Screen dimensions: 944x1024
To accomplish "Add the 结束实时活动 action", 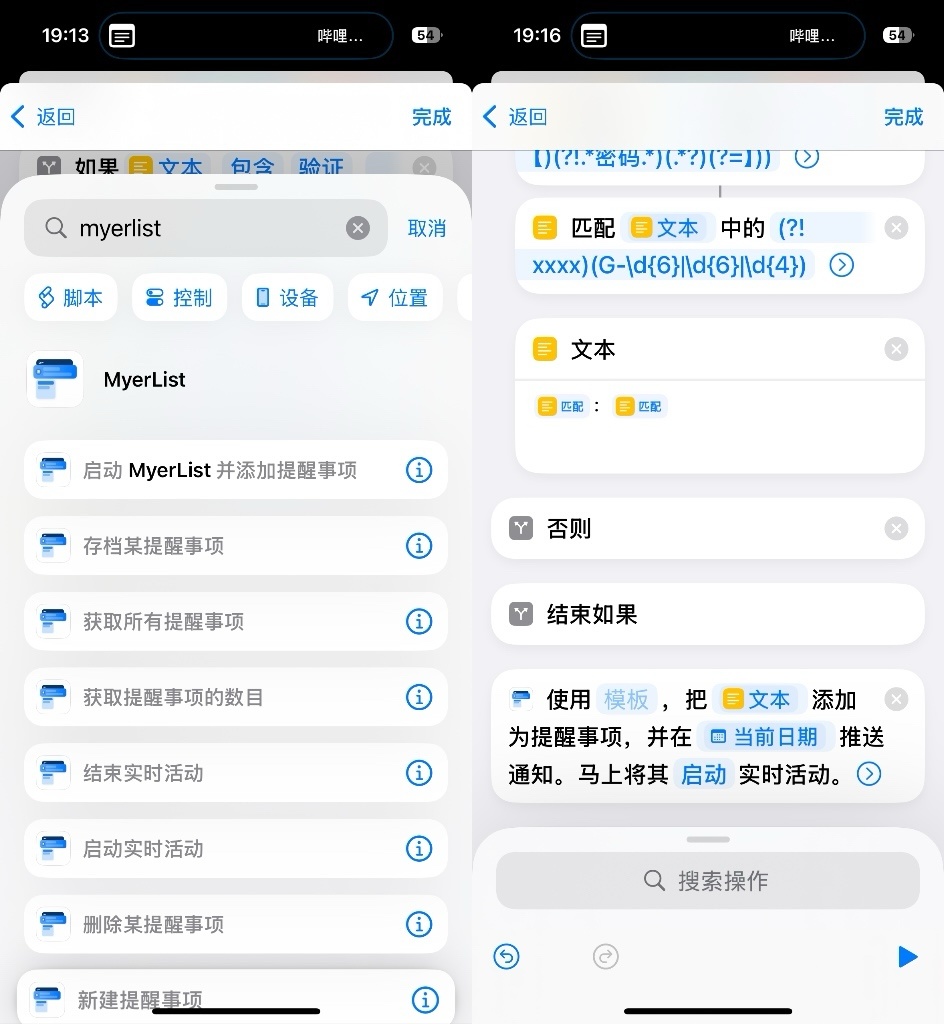I will [x=143, y=773].
